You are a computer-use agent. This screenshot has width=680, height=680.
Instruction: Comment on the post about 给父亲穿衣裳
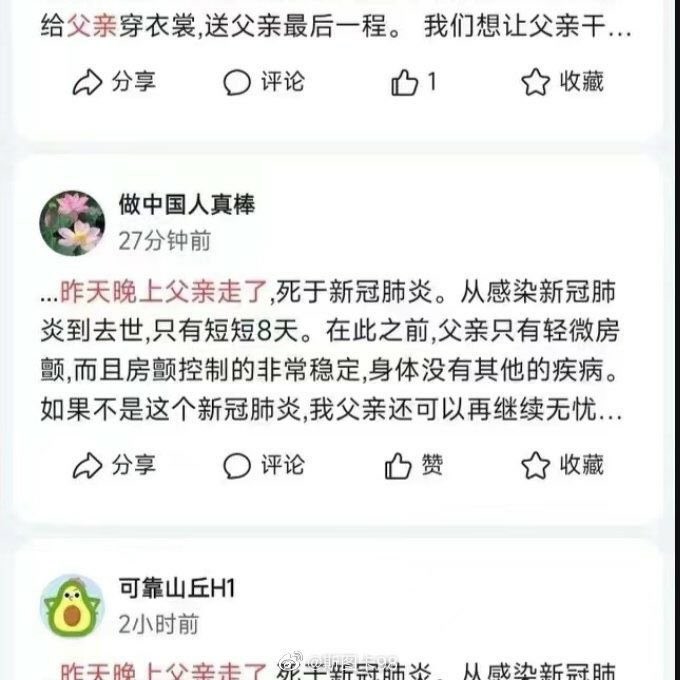[x=263, y=82]
